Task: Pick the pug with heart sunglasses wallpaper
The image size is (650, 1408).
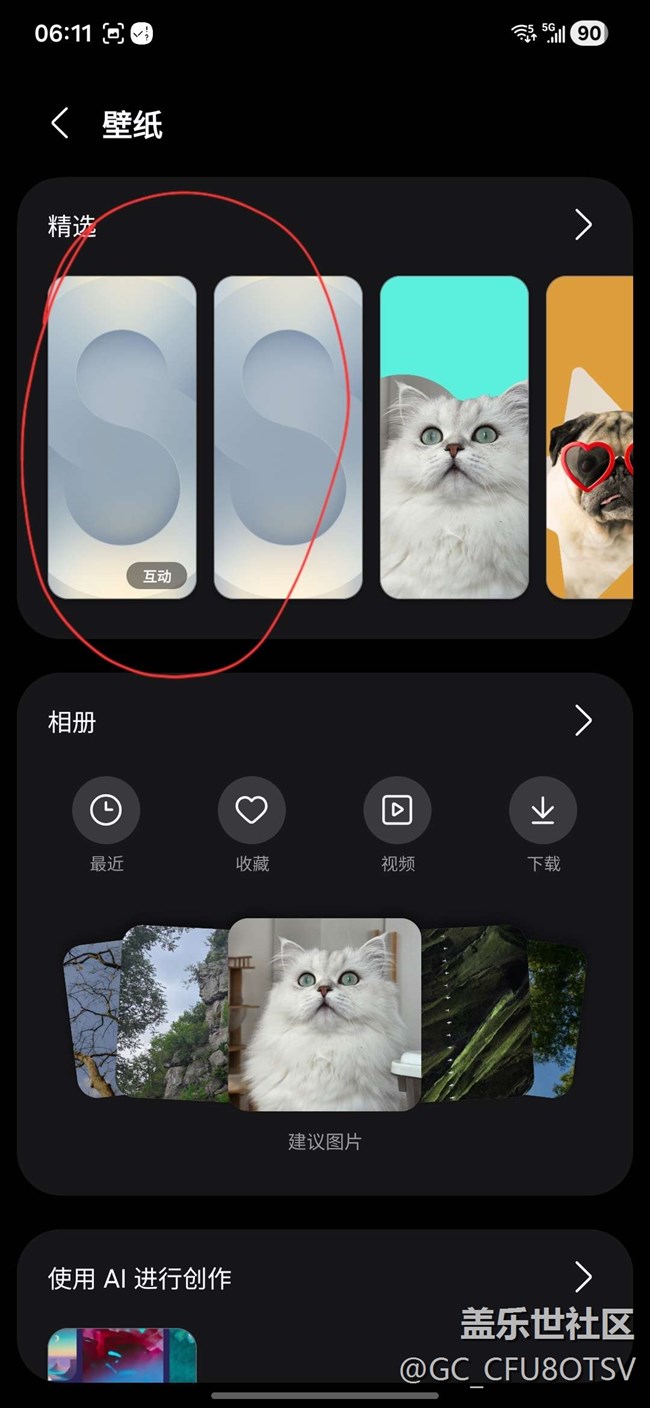Action: pos(590,437)
